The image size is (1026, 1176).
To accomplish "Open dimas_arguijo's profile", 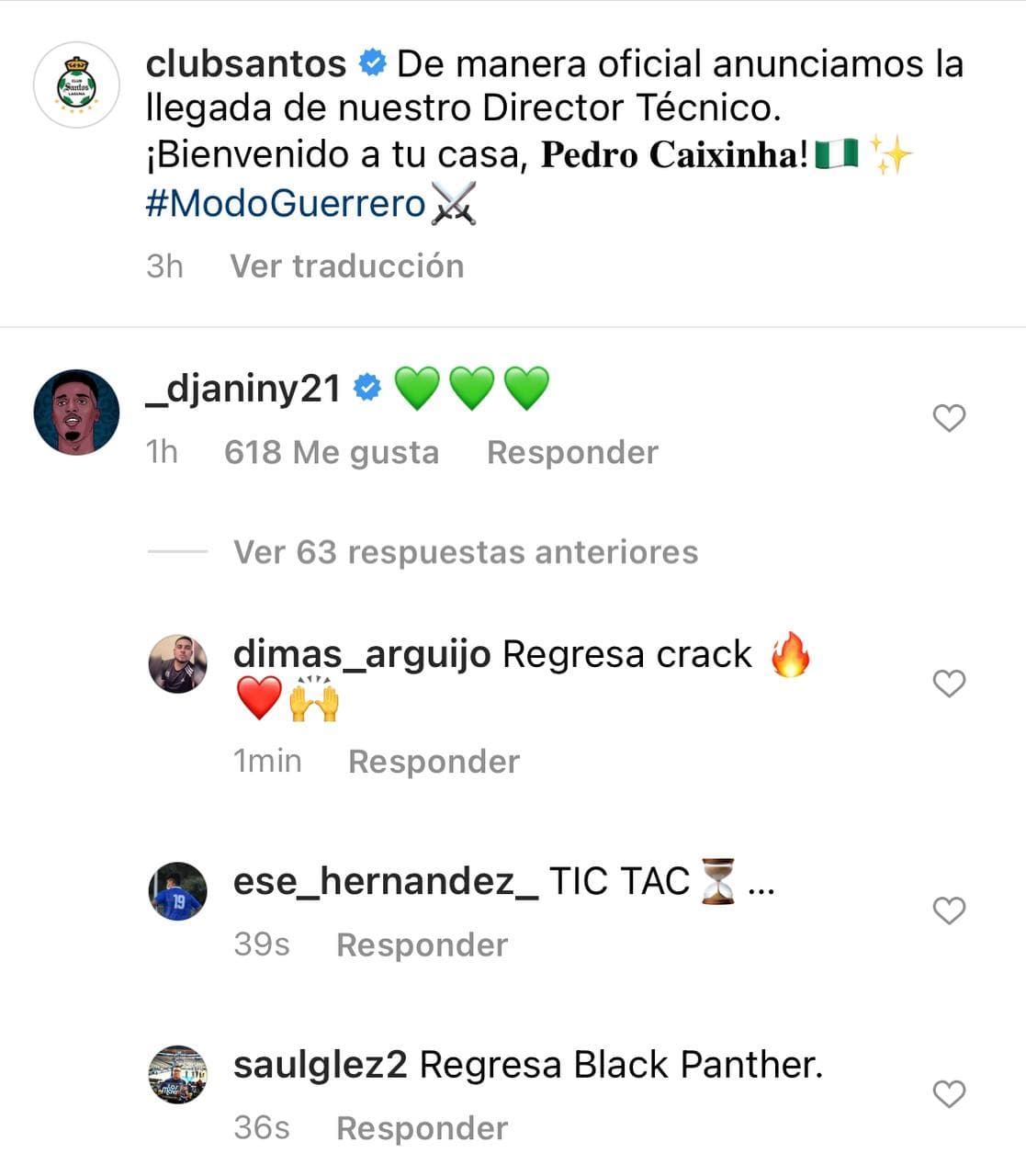I will pos(362,654).
